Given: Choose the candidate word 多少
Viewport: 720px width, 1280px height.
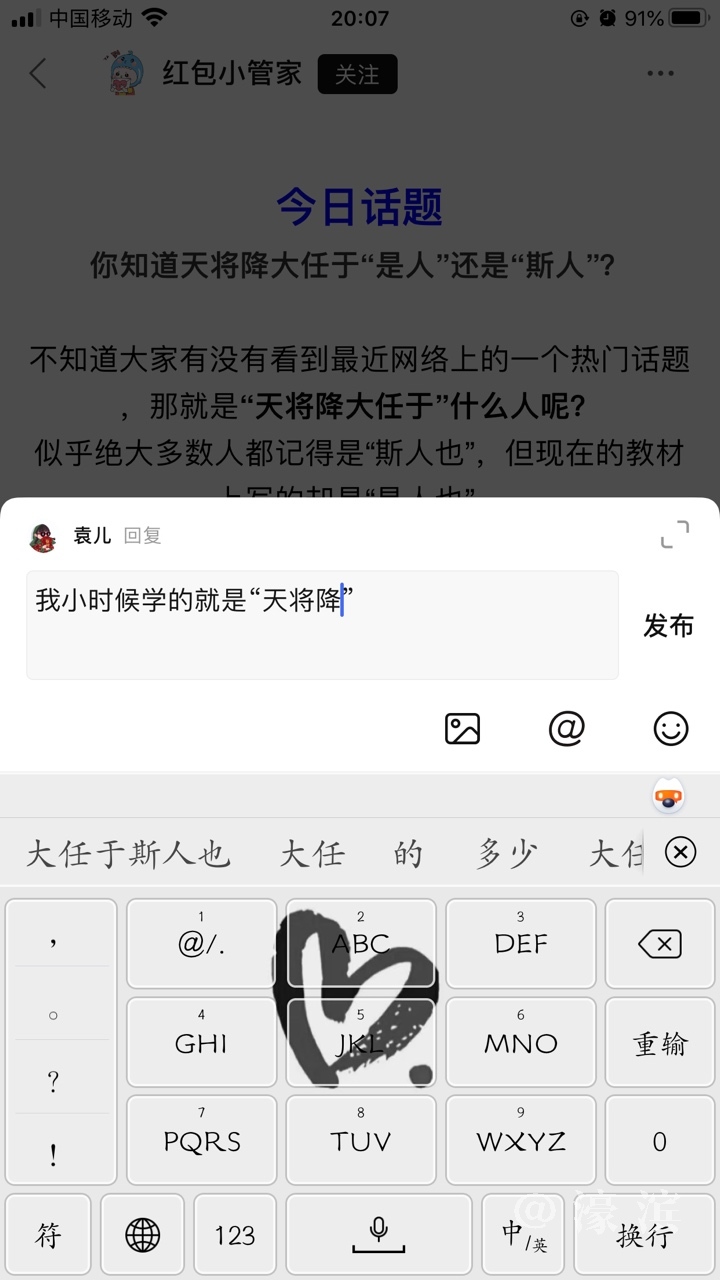Looking at the screenshot, I should 507,854.
